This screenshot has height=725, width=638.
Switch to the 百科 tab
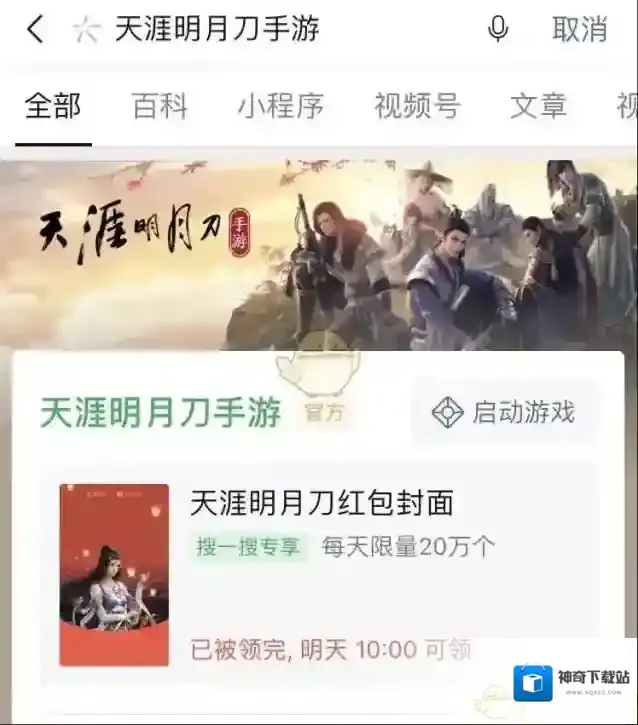(x=160, y=107)
